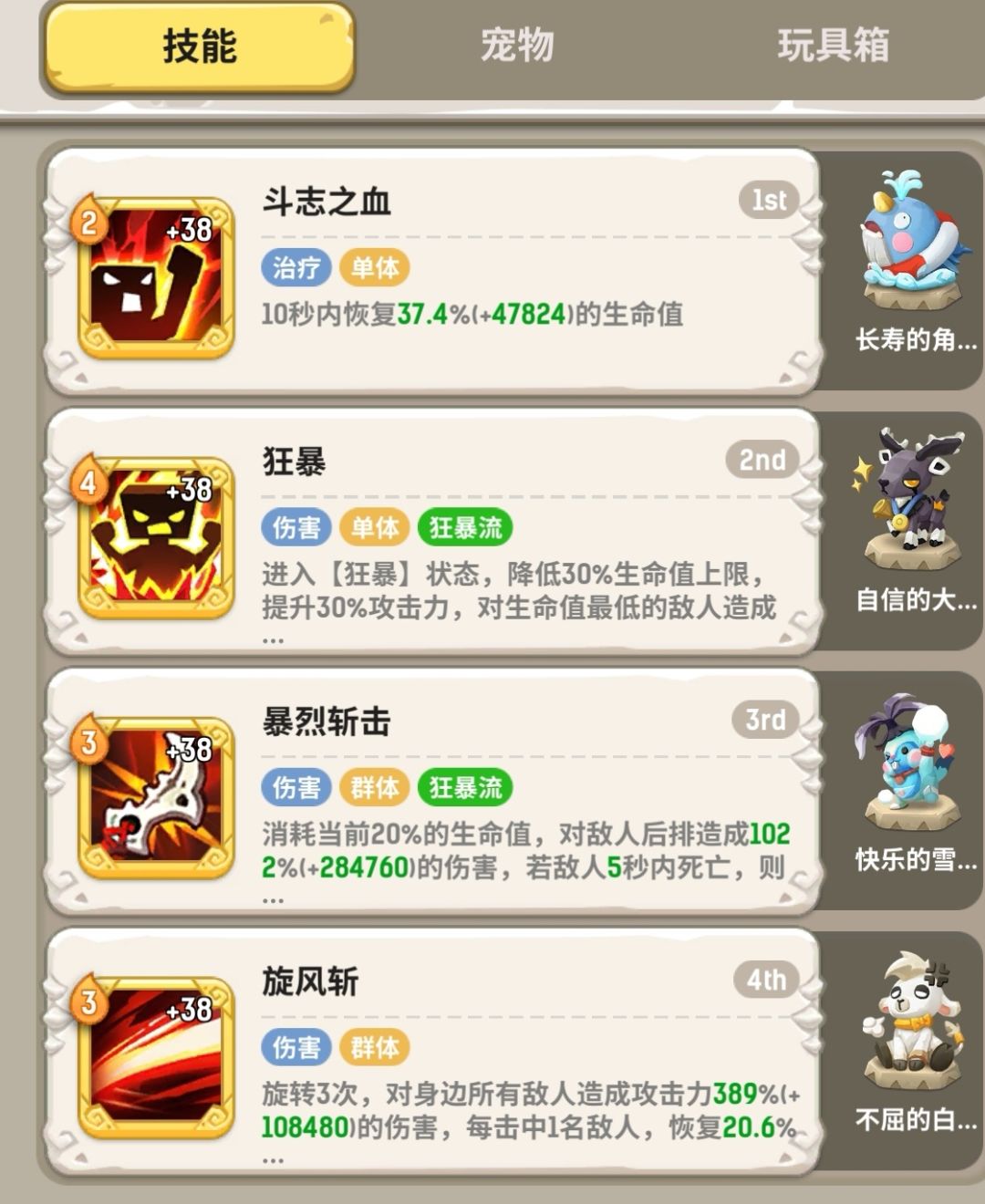Expand the 暴烈斩击 description ellipsis

click(x=275, y=903)
